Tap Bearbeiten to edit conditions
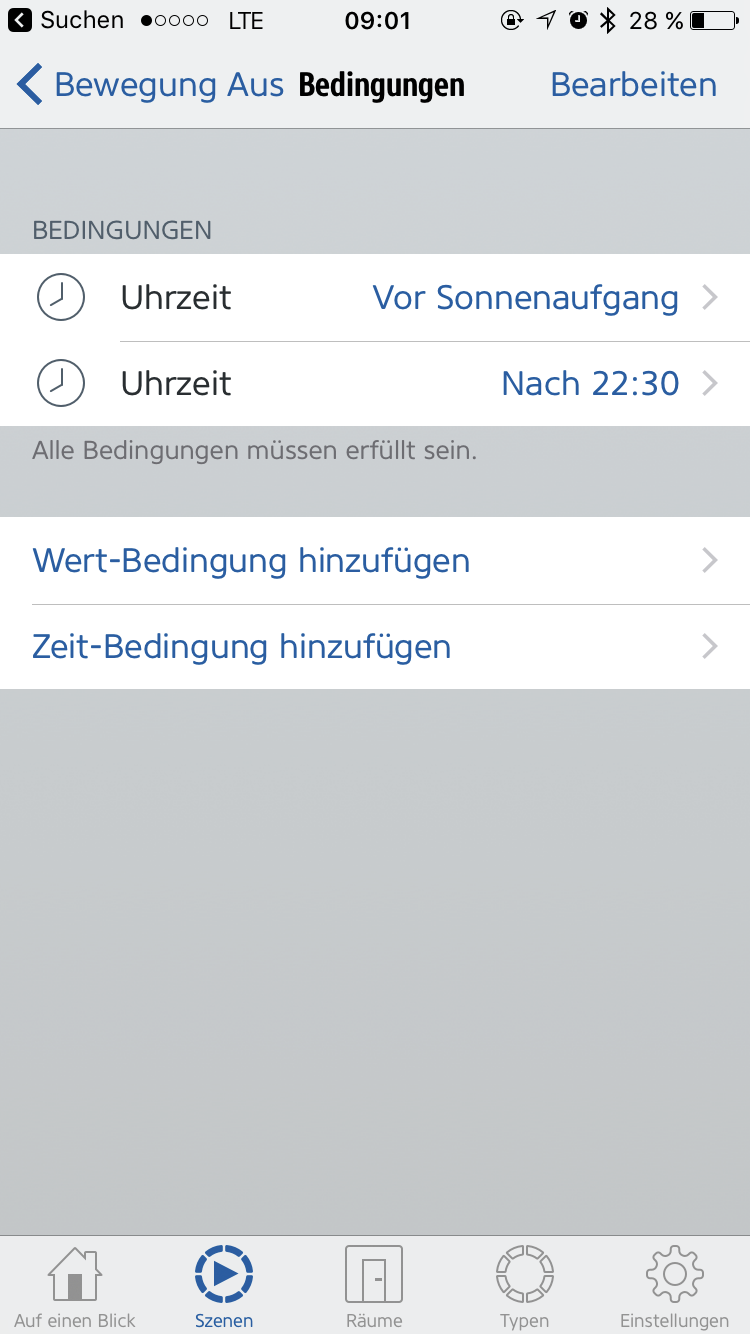This screenshot has height=1334, width=750. coord(633,85)
